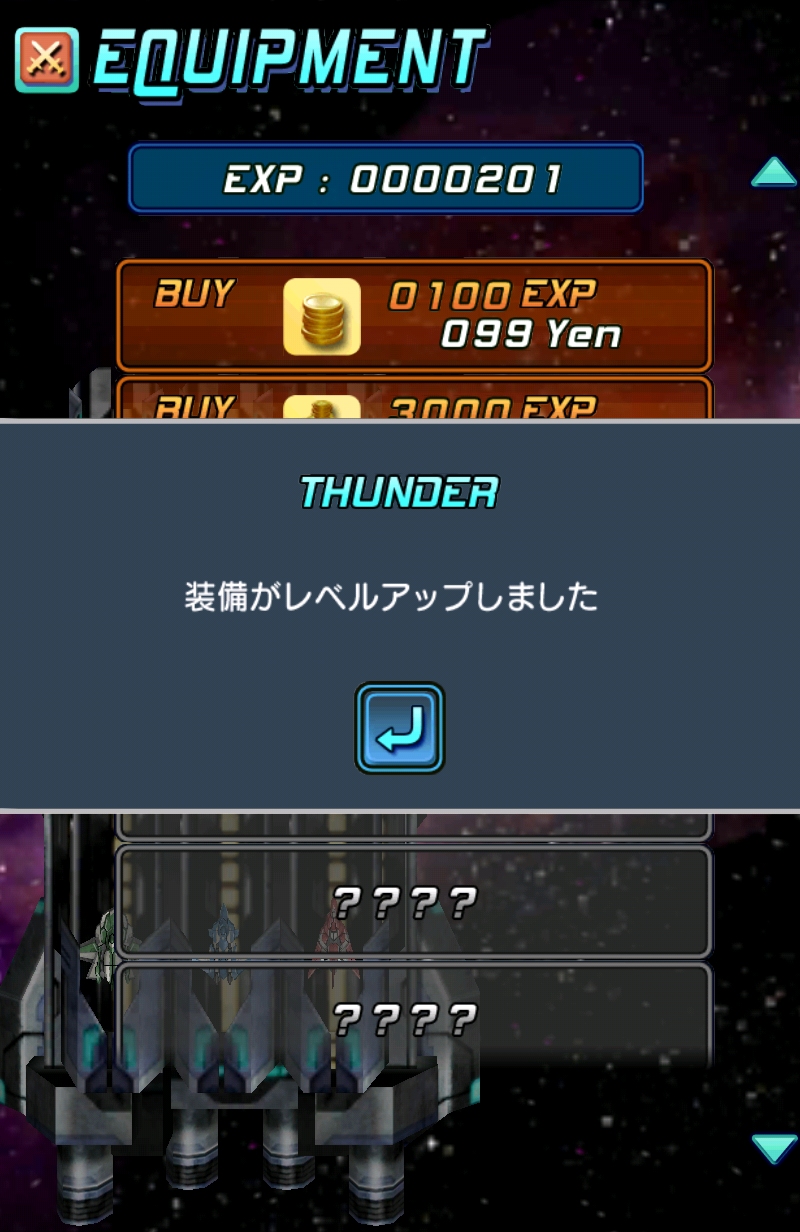This screenshot has height=1232, width=800.
Task: Buy 0100 EXP for 099 Yen
Action: 414,315
